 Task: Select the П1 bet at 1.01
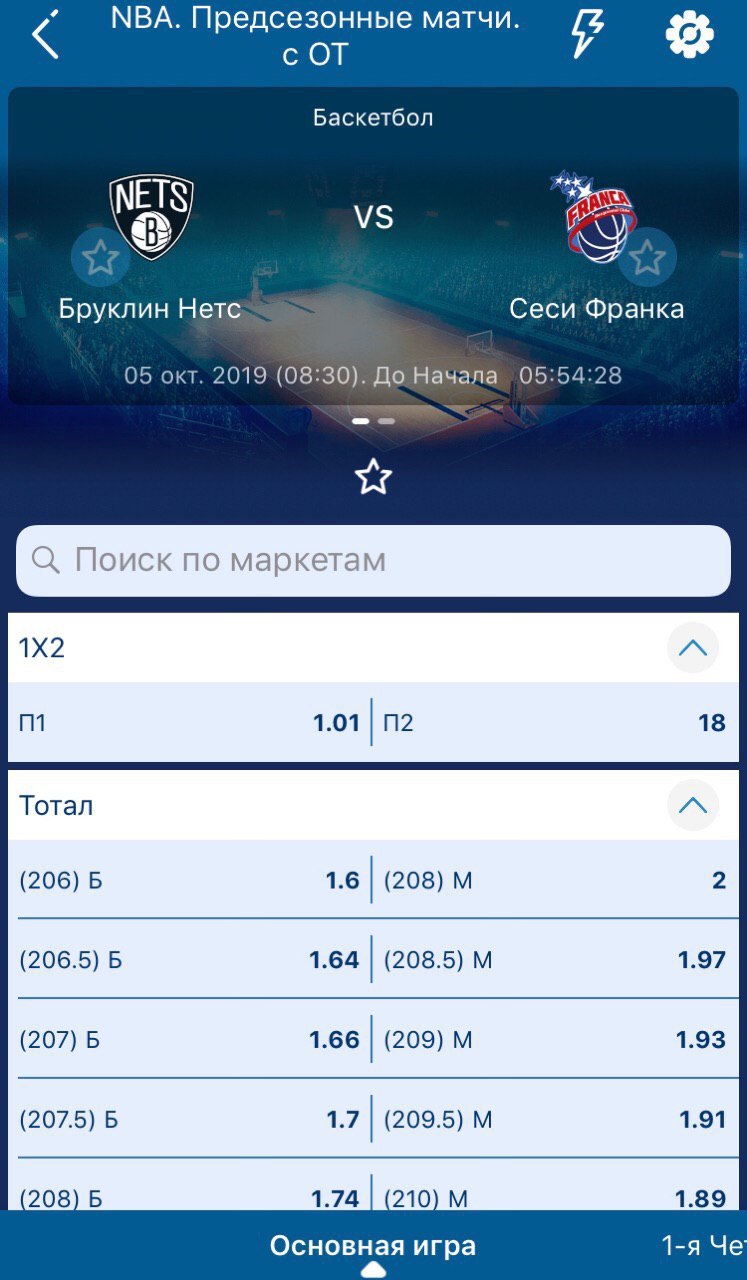click(189, 722)
